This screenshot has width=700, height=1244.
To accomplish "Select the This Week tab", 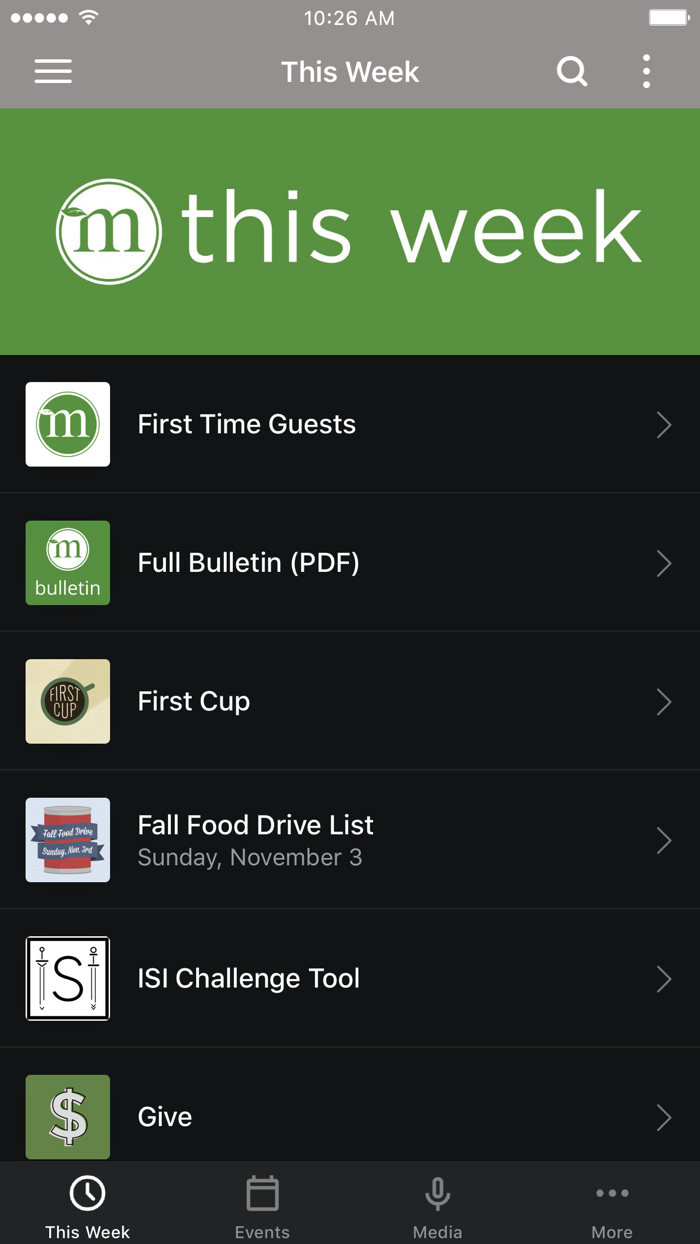I will point(87,1205).
